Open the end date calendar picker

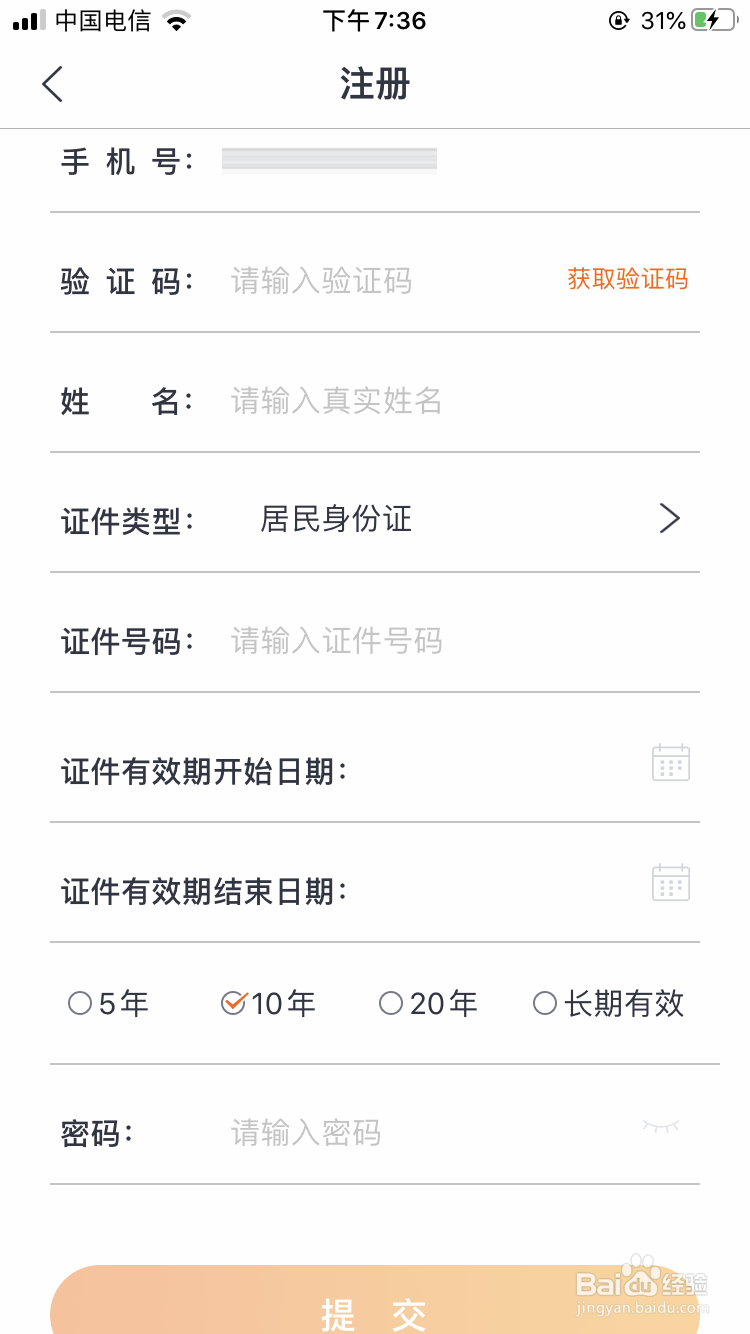[x=670, y=882]
